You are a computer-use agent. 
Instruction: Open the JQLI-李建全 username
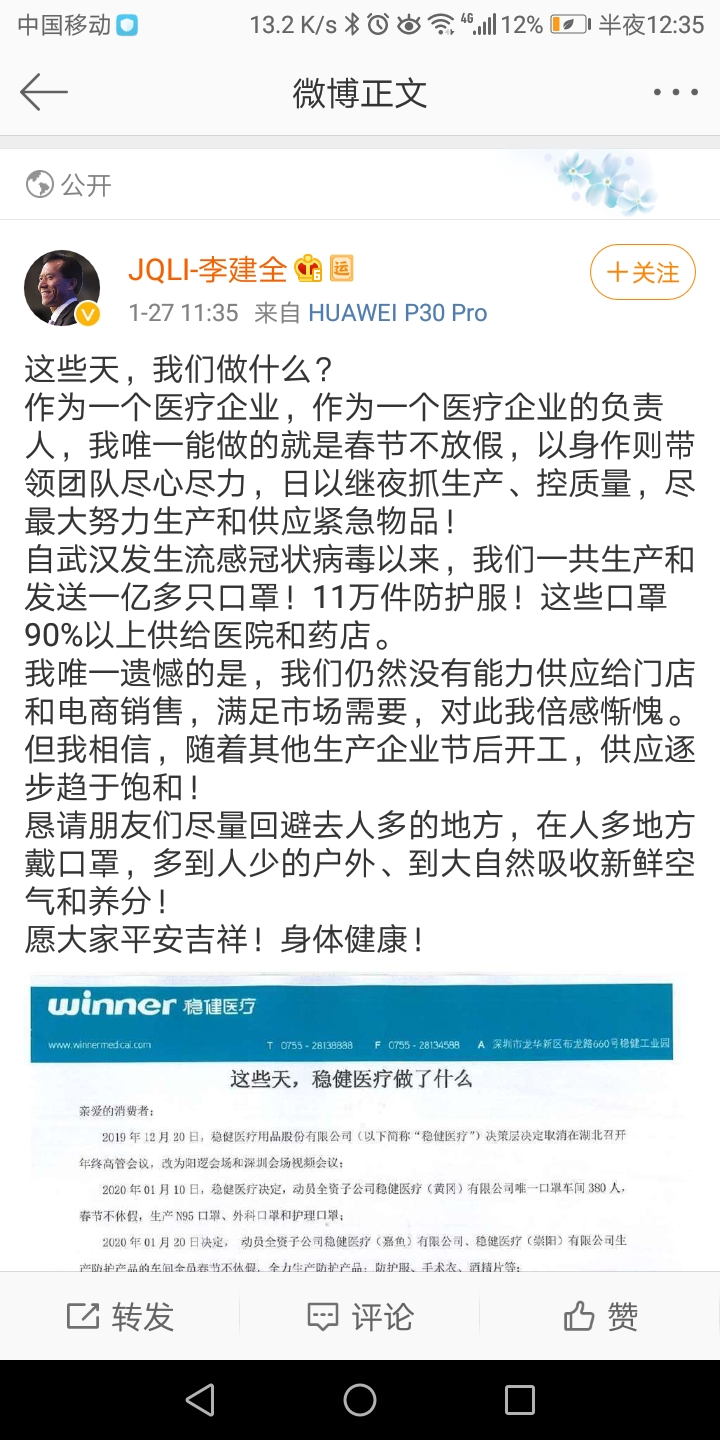(x=207, y=268)
